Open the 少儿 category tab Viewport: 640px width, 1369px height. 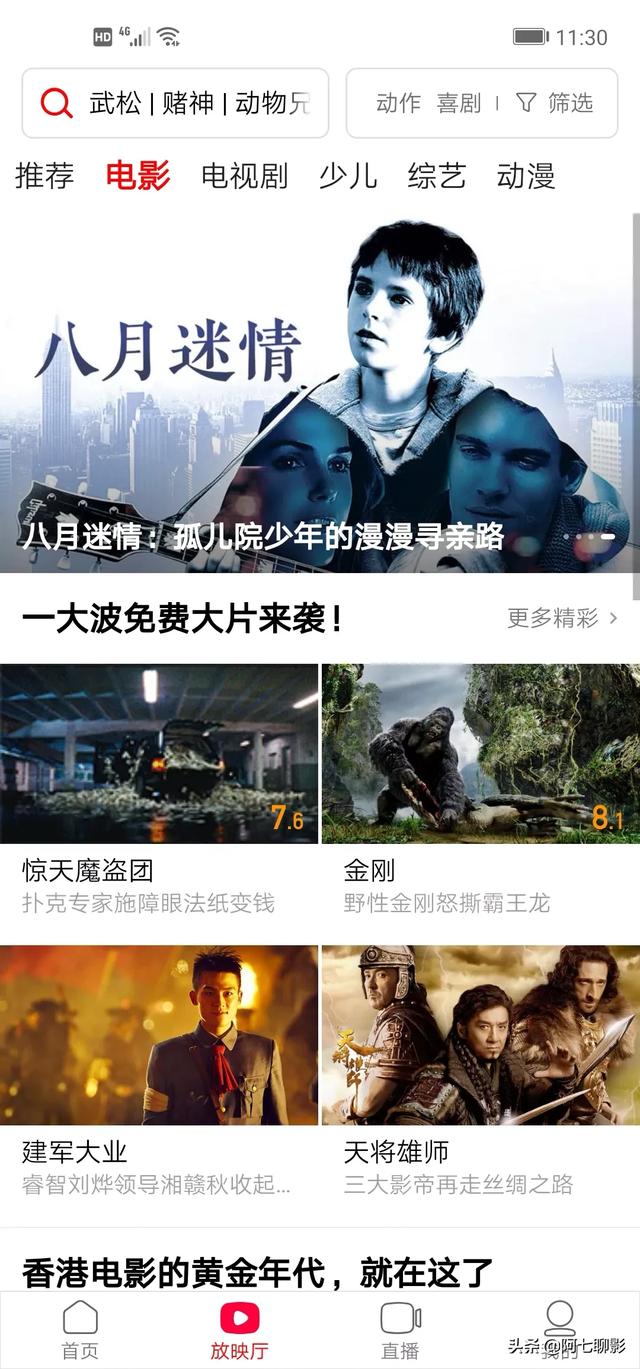[348, 177]
